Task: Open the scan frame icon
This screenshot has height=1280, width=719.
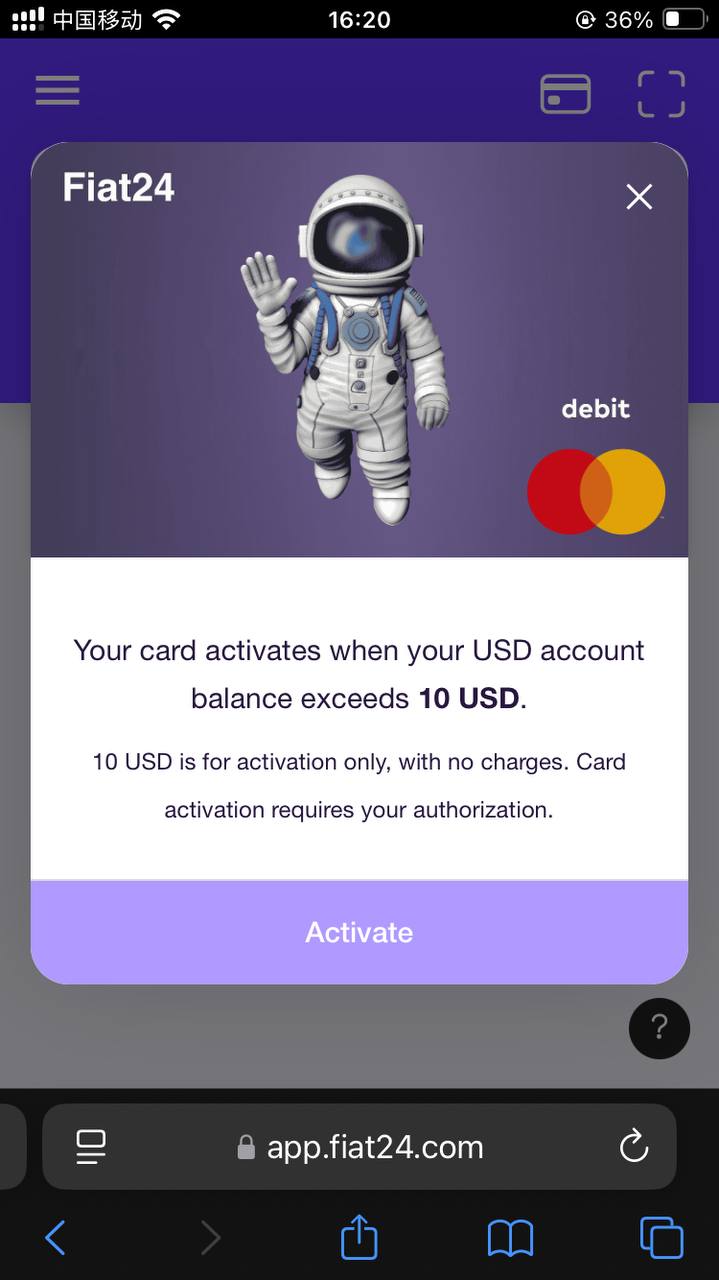Action: pos(661,94)
